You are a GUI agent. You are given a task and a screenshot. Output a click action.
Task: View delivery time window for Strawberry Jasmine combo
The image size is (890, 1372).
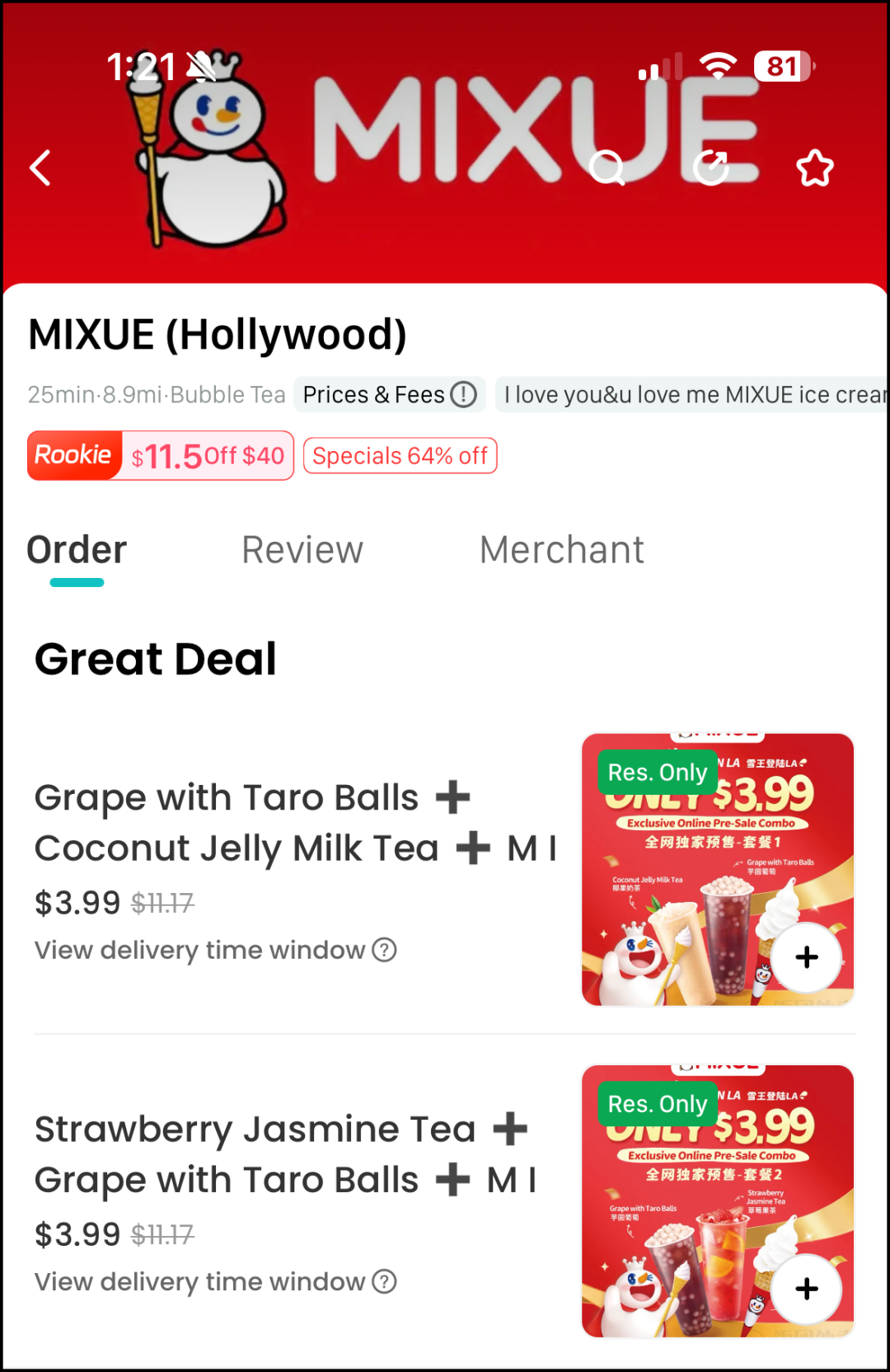point(215,1282)
